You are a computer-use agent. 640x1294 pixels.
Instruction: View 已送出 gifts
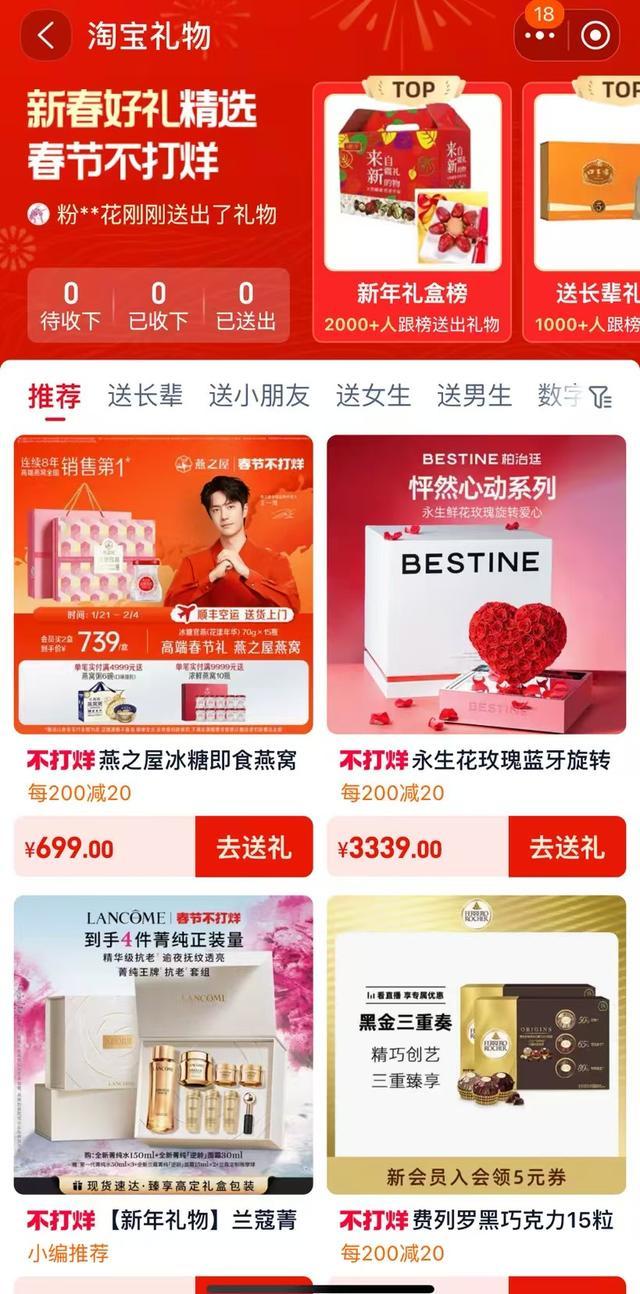pyautogui.click(x=245, y=307)
